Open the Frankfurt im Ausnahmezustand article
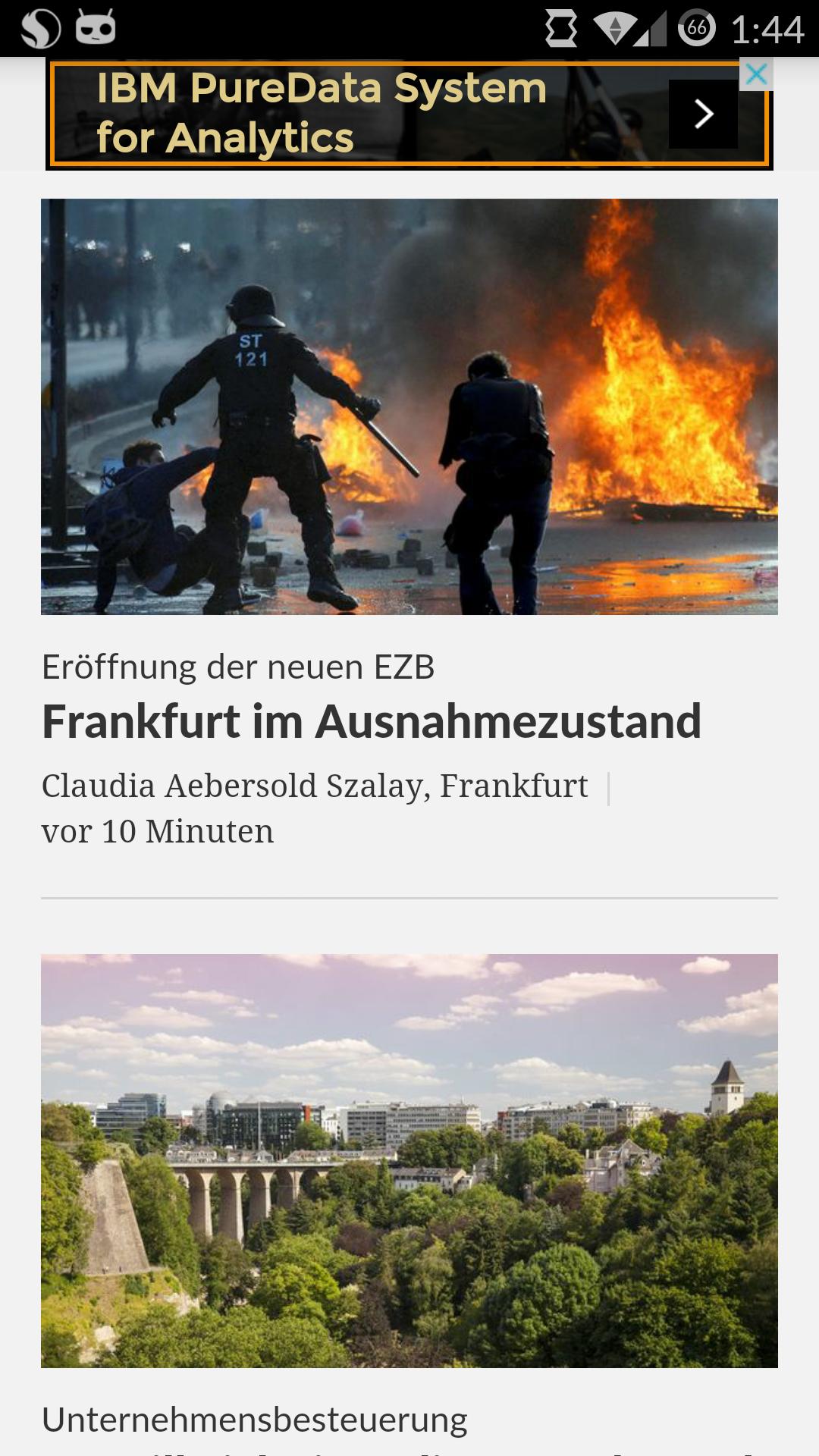 373,722
